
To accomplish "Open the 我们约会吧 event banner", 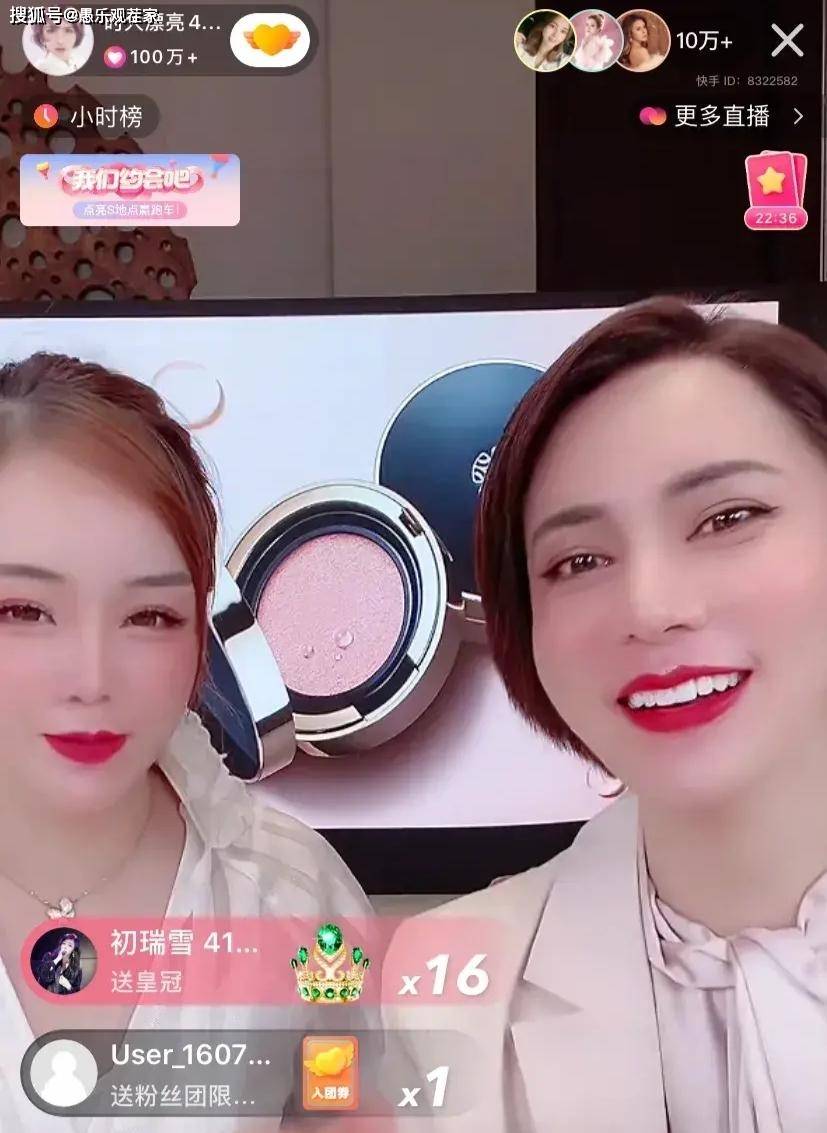I will tap(130, 189).
